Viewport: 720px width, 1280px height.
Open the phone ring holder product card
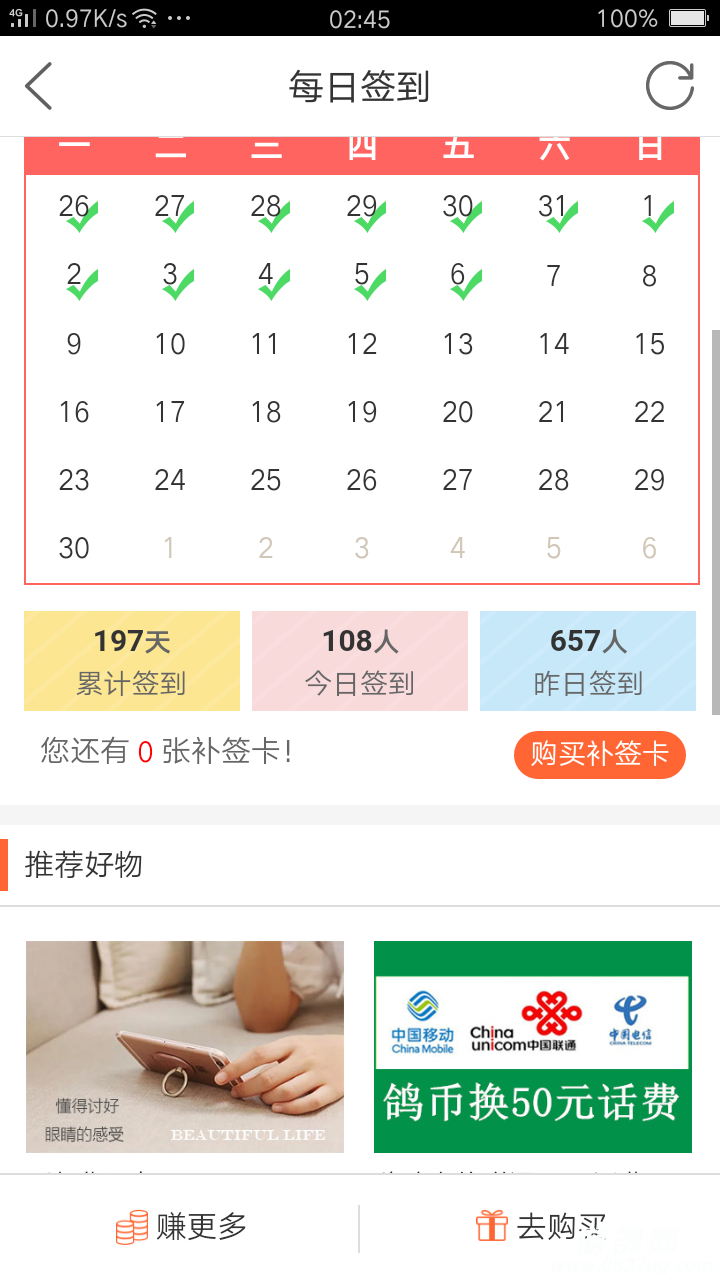185,1046
